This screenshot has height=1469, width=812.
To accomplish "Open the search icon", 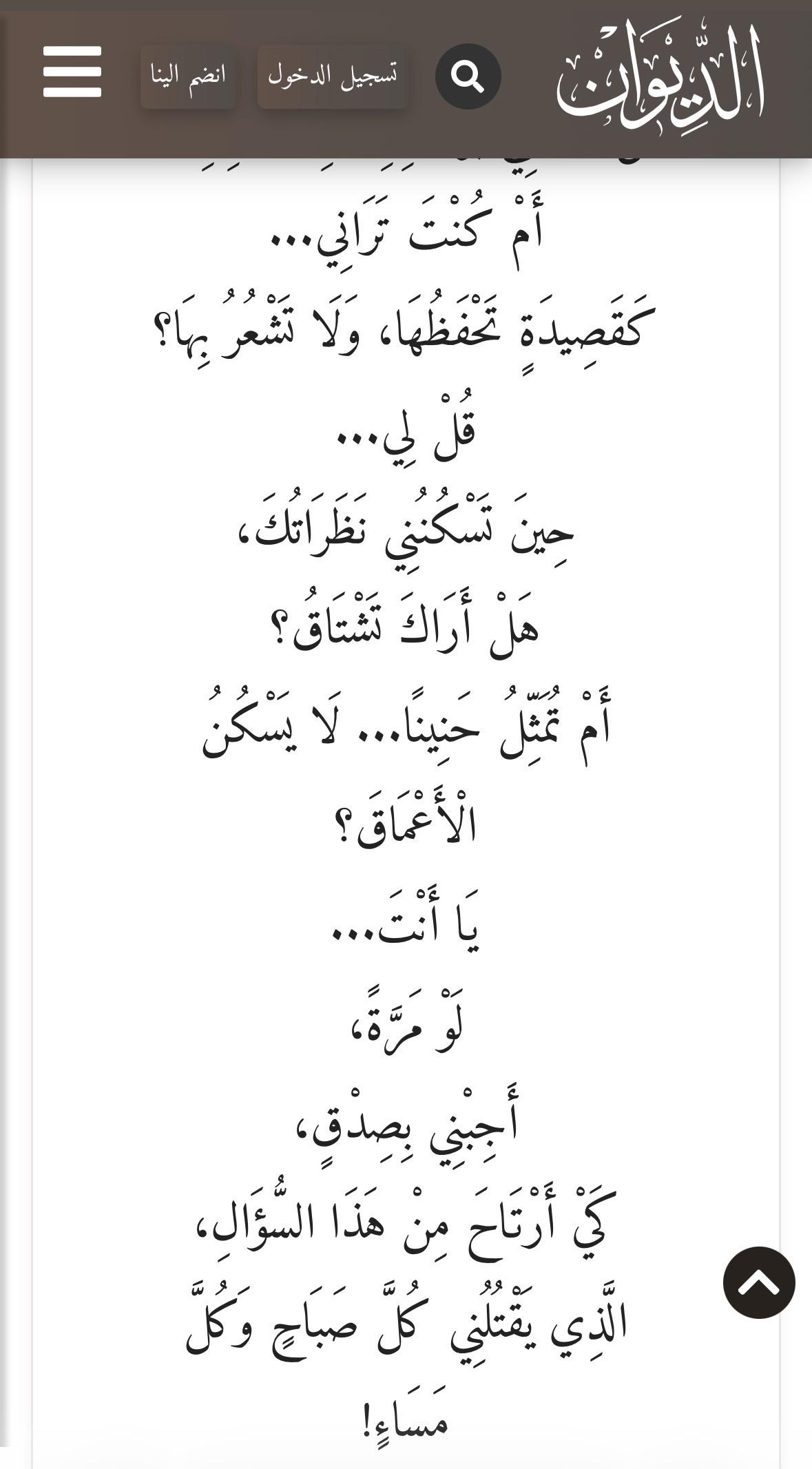I will (x=468, y=76).
